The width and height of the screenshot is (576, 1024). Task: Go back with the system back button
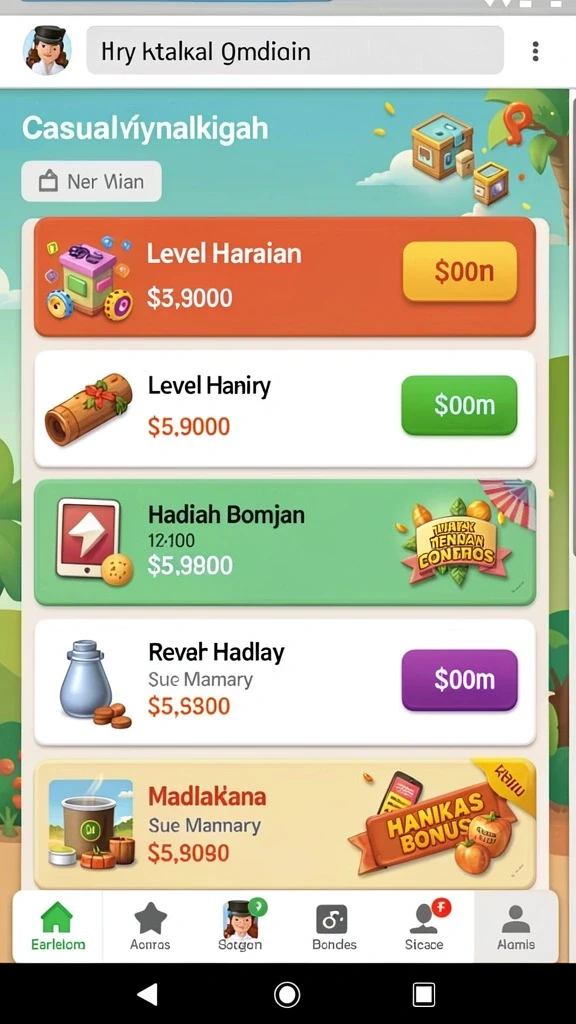point(148,994)
